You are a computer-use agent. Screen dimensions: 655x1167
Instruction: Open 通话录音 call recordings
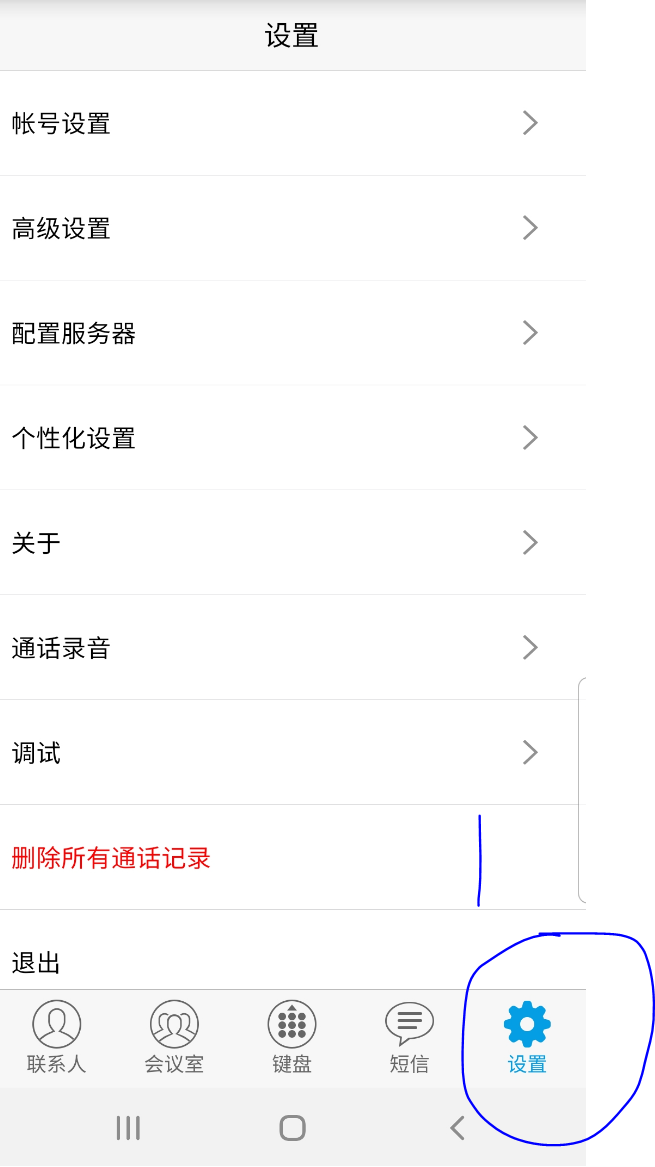tap(293, 648)
